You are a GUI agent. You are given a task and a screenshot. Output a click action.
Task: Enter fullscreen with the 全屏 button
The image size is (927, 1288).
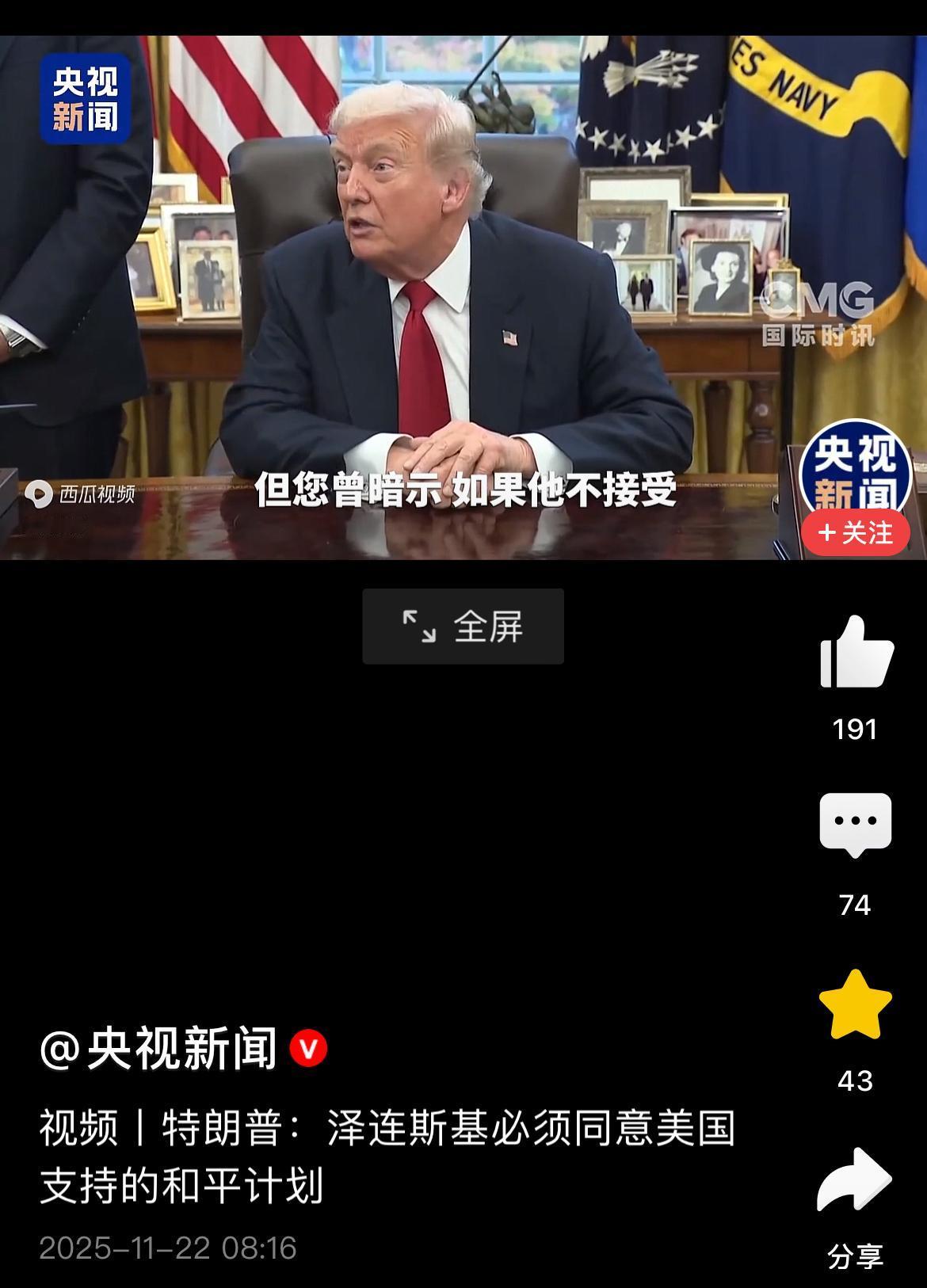click(x=463, y=627)
